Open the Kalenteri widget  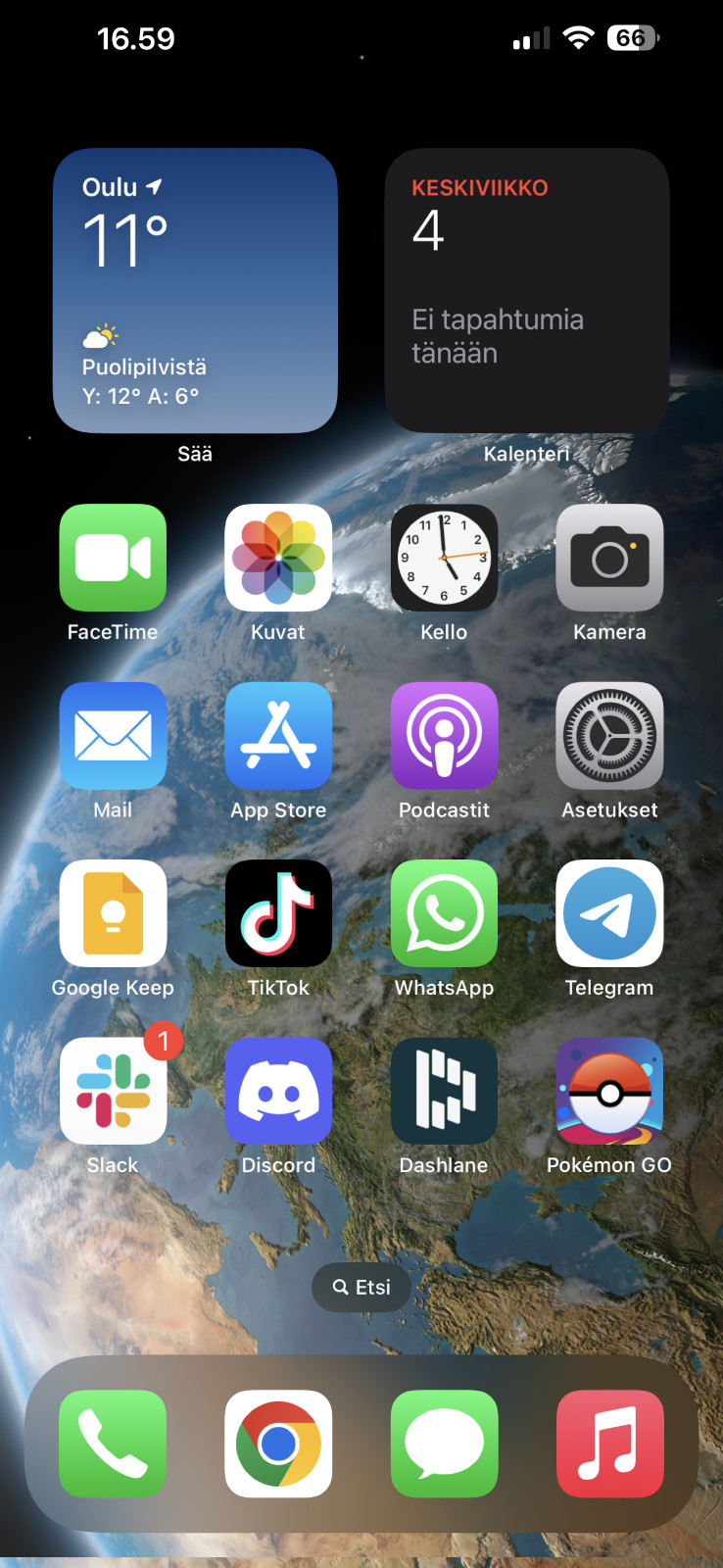coord(527,291)
